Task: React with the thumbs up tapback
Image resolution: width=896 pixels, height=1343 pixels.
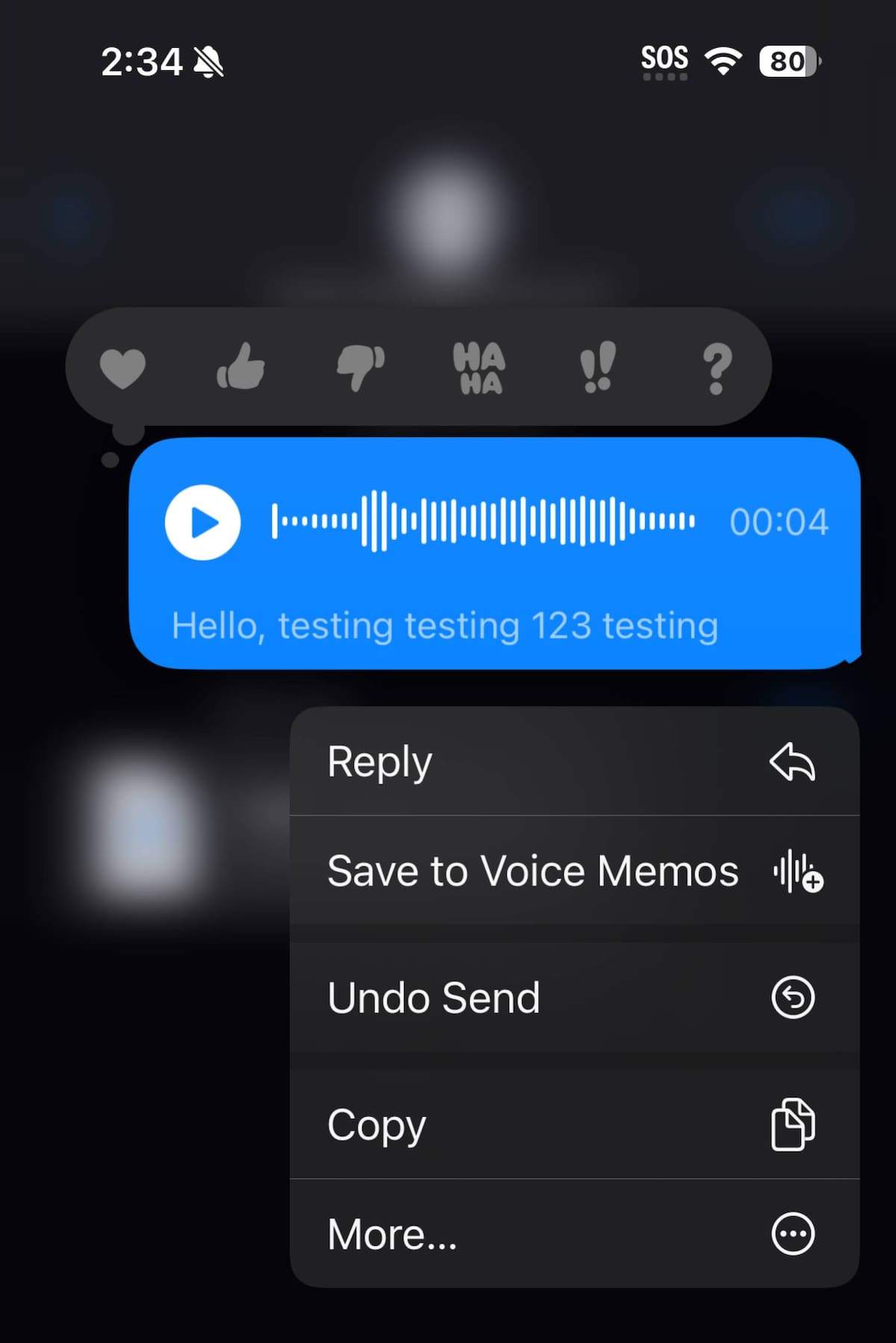Action: coord(240,367)
